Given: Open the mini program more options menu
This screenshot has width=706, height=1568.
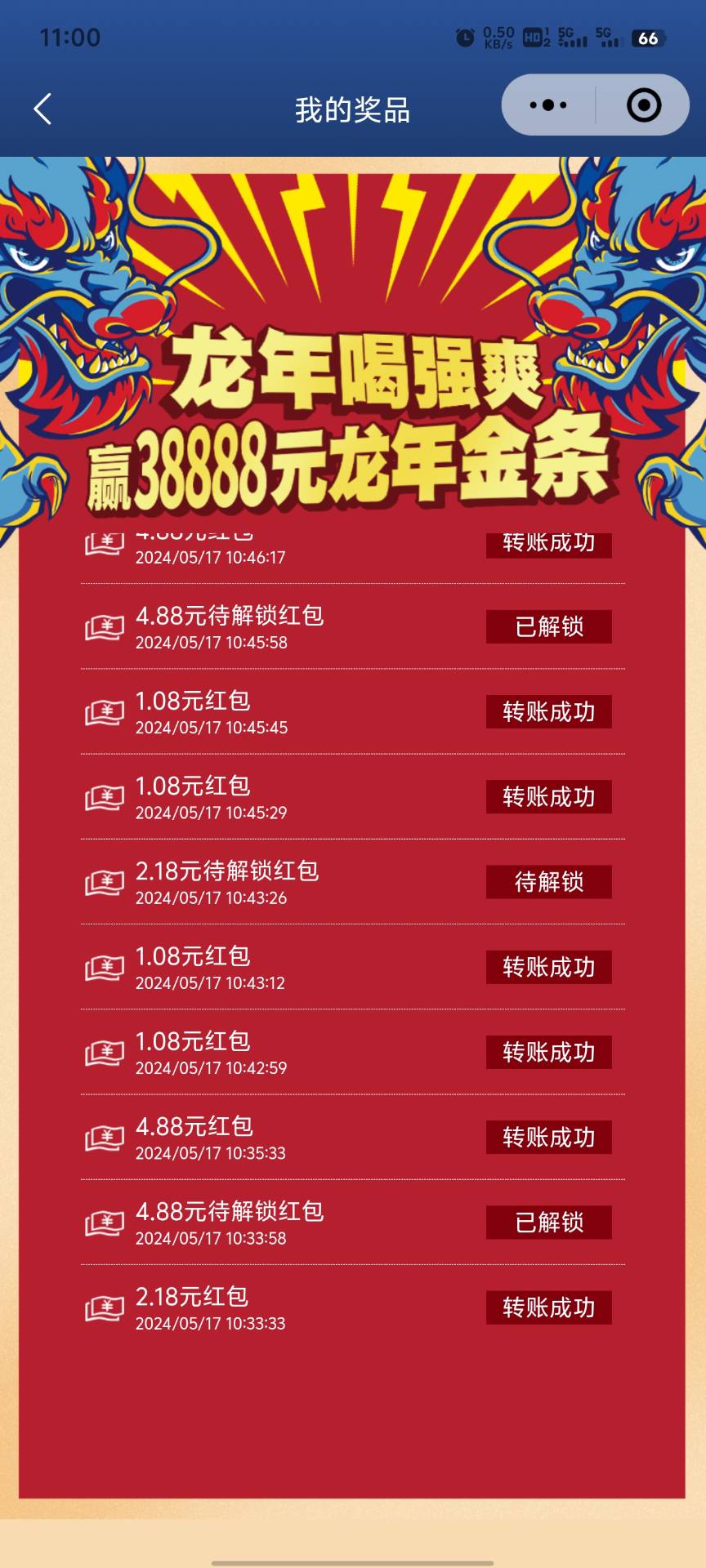Looking at the screenshot, I should [x=548, y=105].
